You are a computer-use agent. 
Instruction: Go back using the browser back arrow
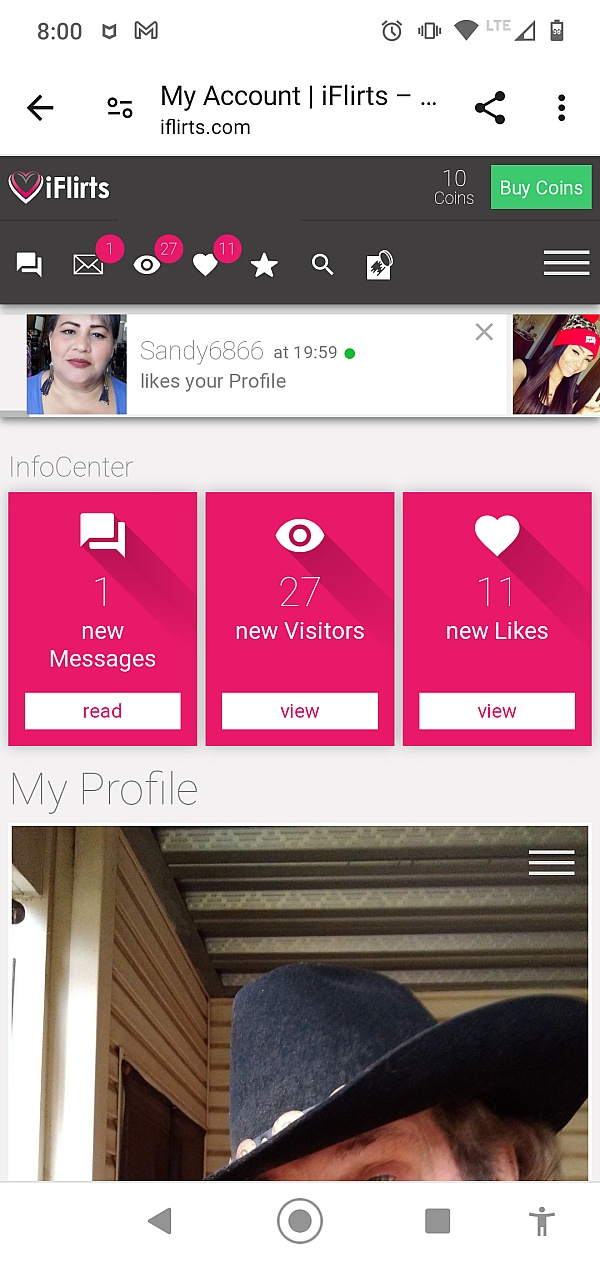coord(40,108)
